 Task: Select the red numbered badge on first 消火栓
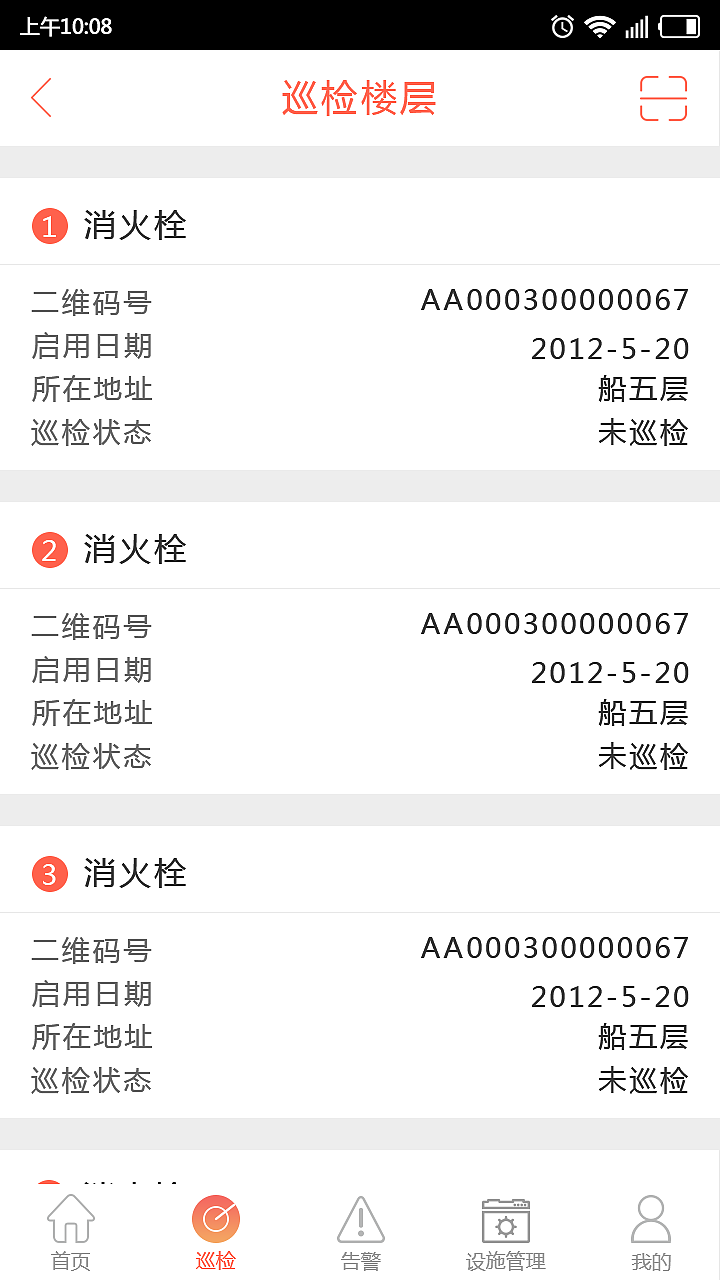click(x=49, y=226)
